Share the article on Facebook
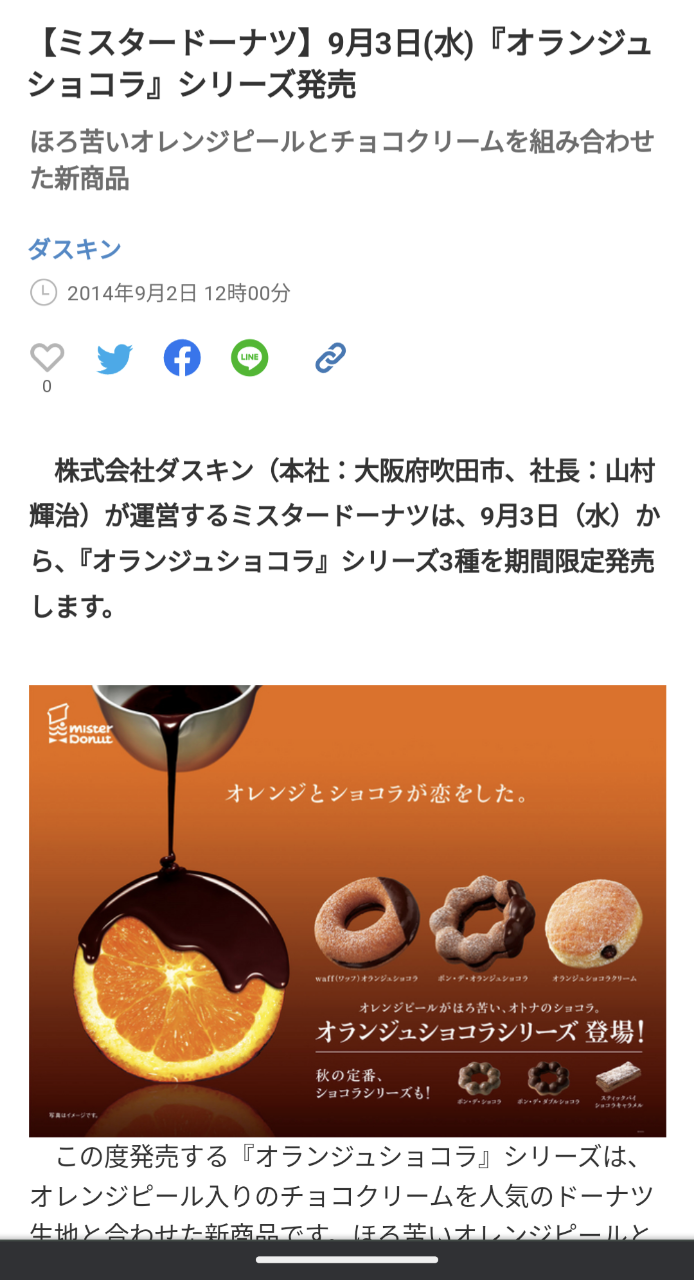This screenshot has height=1280, width=694. pyautogui.click(x=182, y=358)
